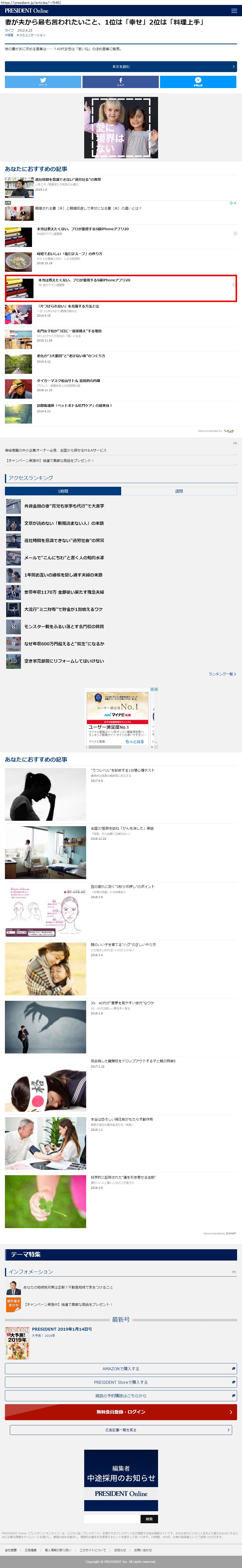The width and height of the screenshot is (242, 1568).
Task: Tap PRESIDENT Storeで購入する button
Action: point(121,1382)
